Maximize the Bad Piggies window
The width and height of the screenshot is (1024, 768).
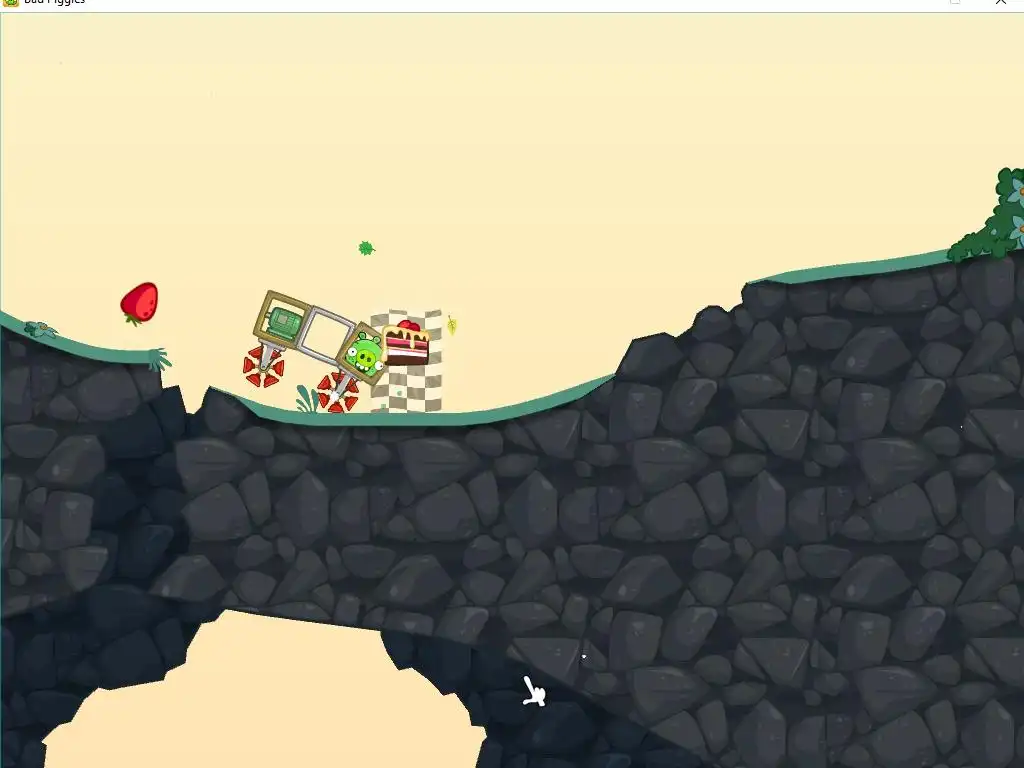pos(955,3)
